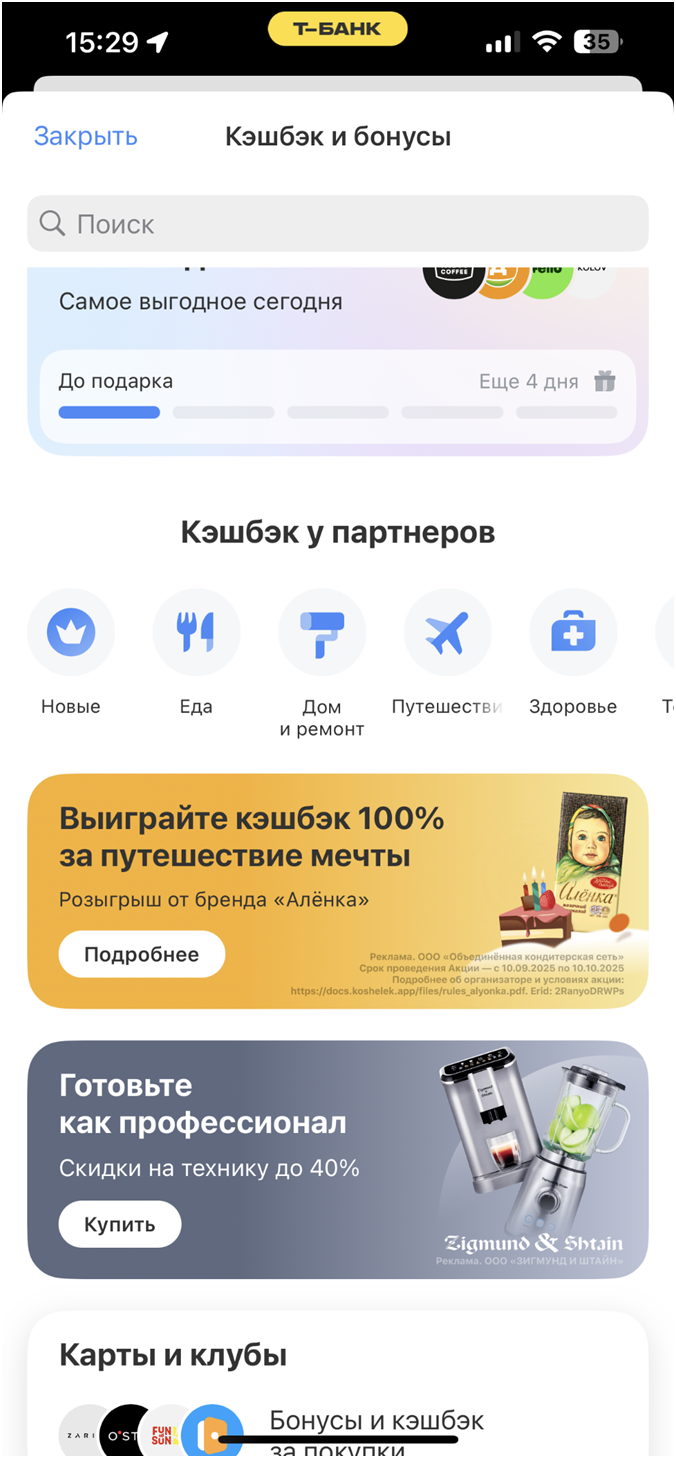Select the Здоровье category

tap(573, 633)
